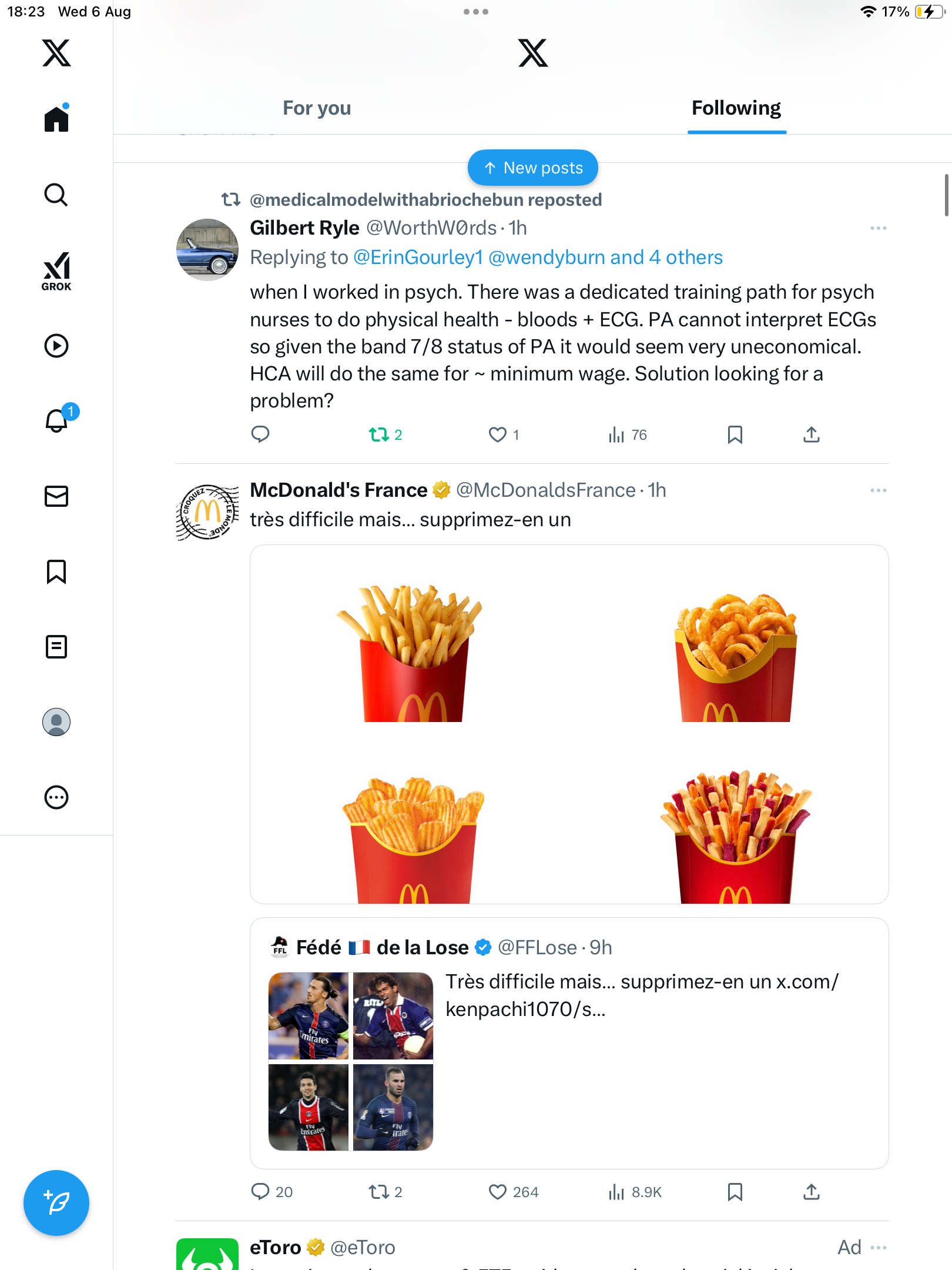Open Bookmarks from the sidebar
952x1270 pixels.
(x=56, y=571)
